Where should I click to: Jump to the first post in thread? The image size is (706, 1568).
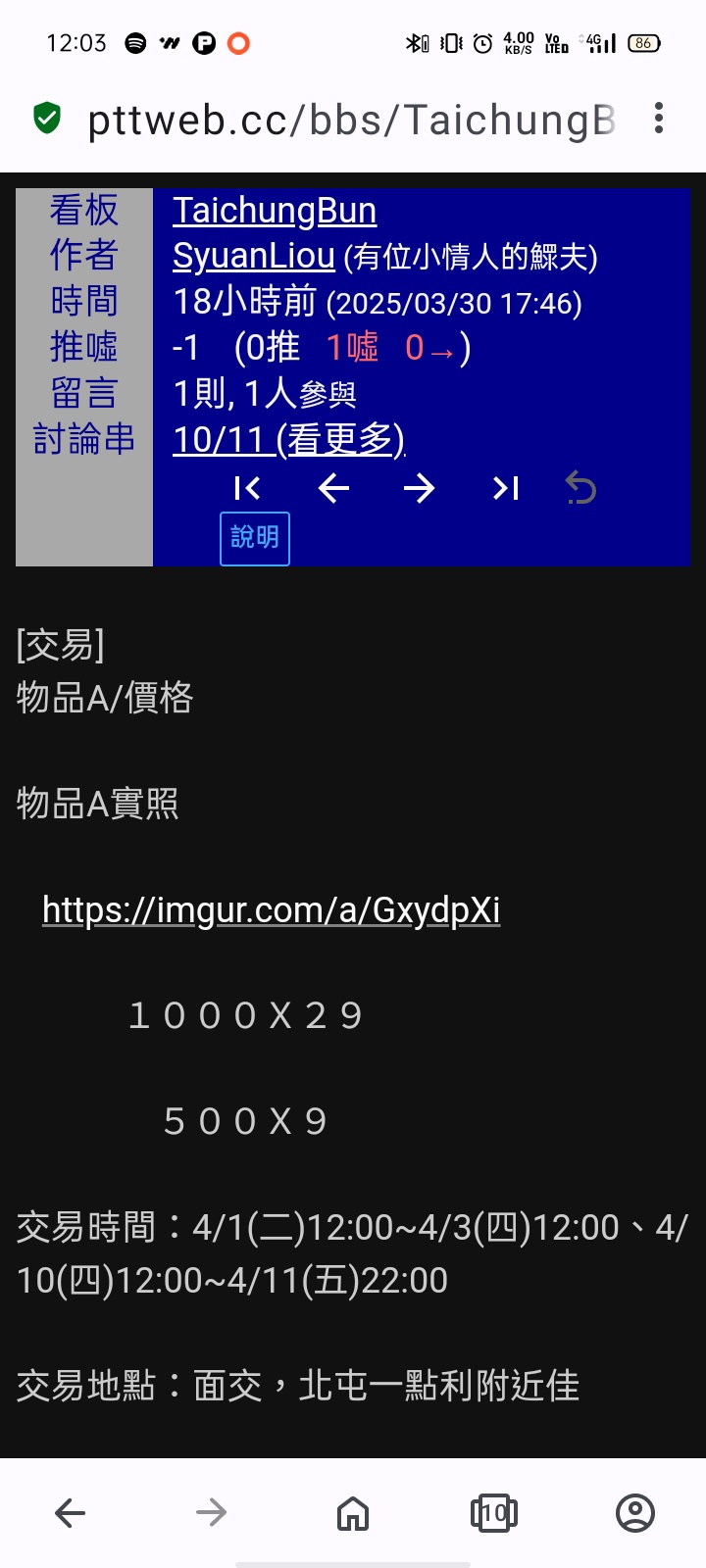[248, 488]
